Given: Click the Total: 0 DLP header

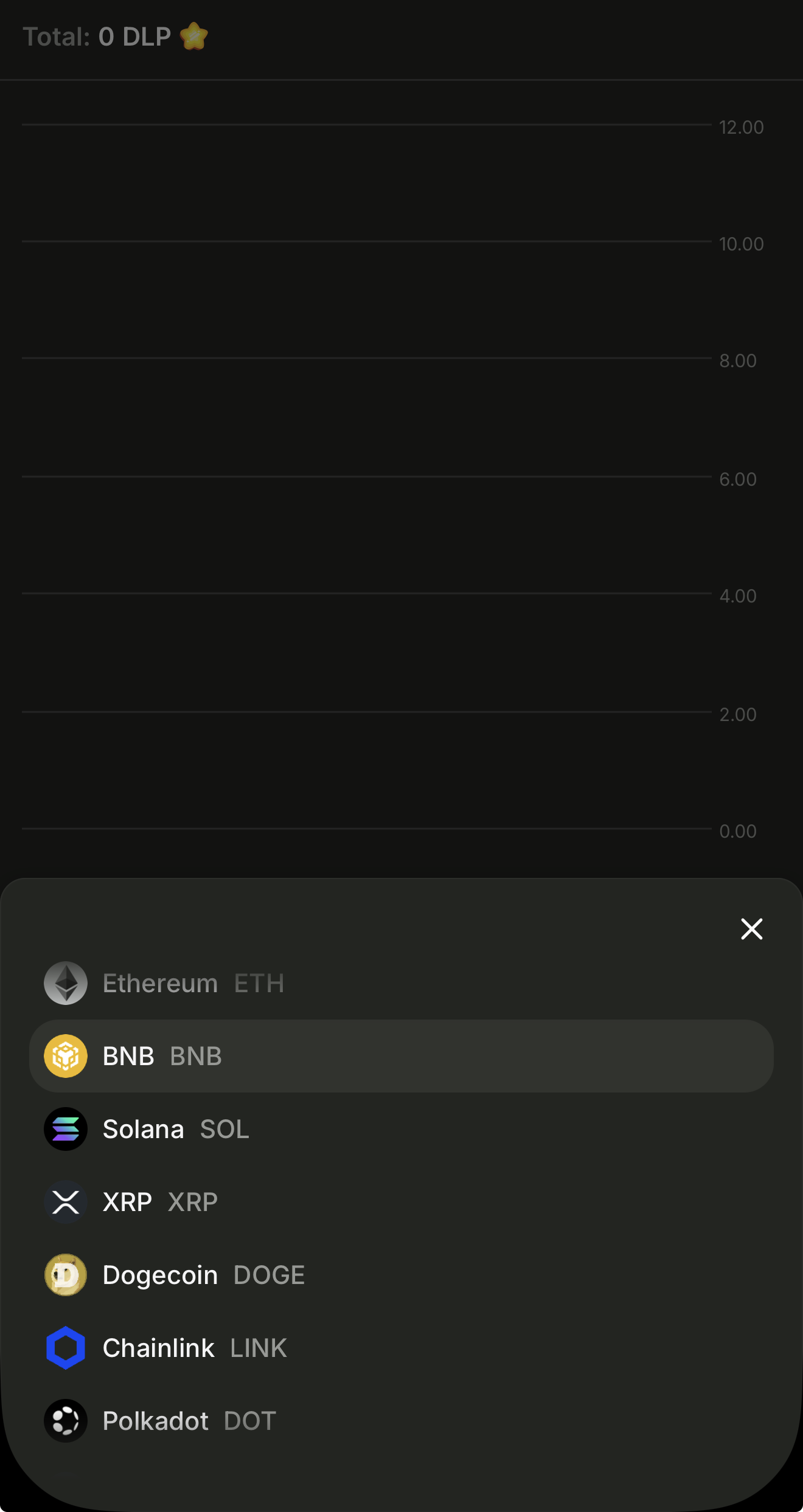Looking at the screenshot, I should click(97, 36).
